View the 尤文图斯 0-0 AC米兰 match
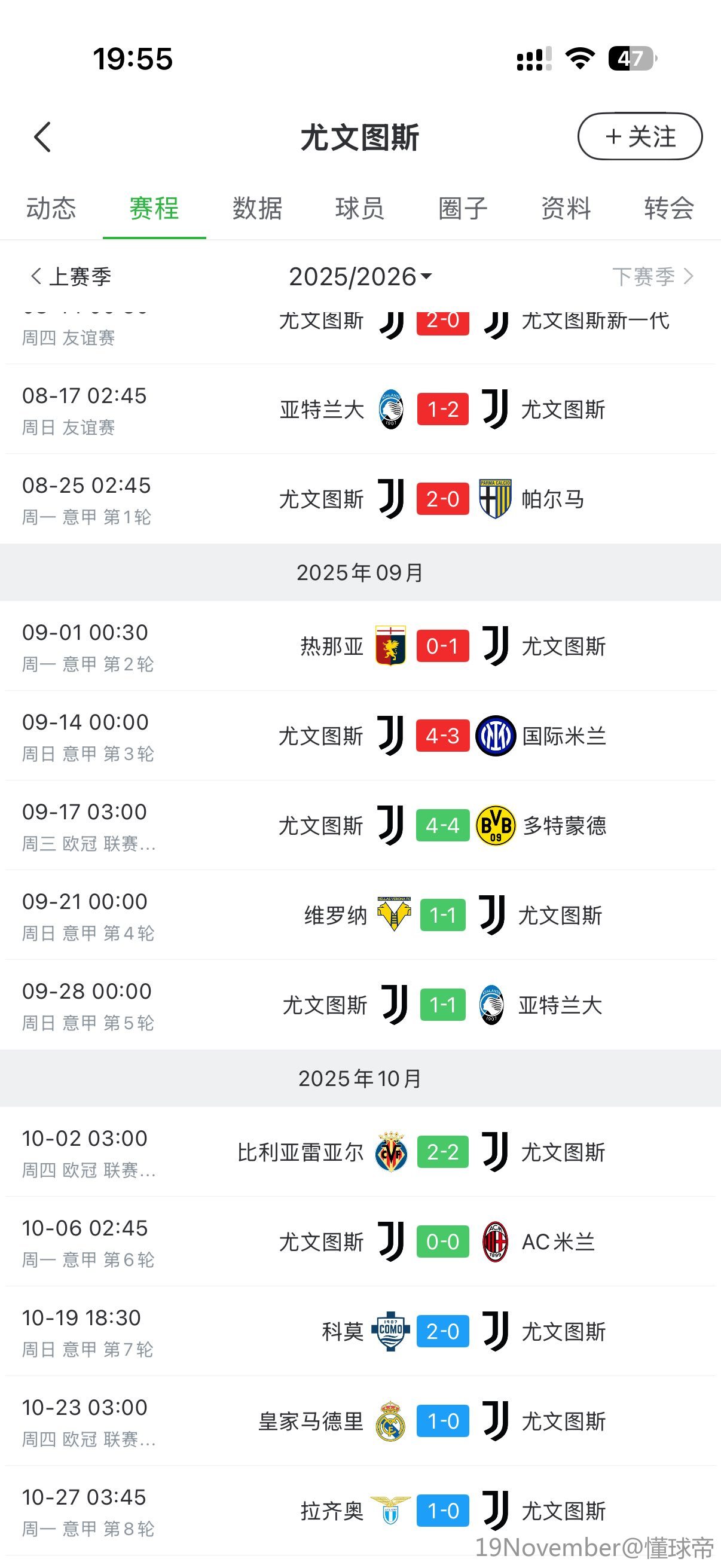 click(442, 1241)
